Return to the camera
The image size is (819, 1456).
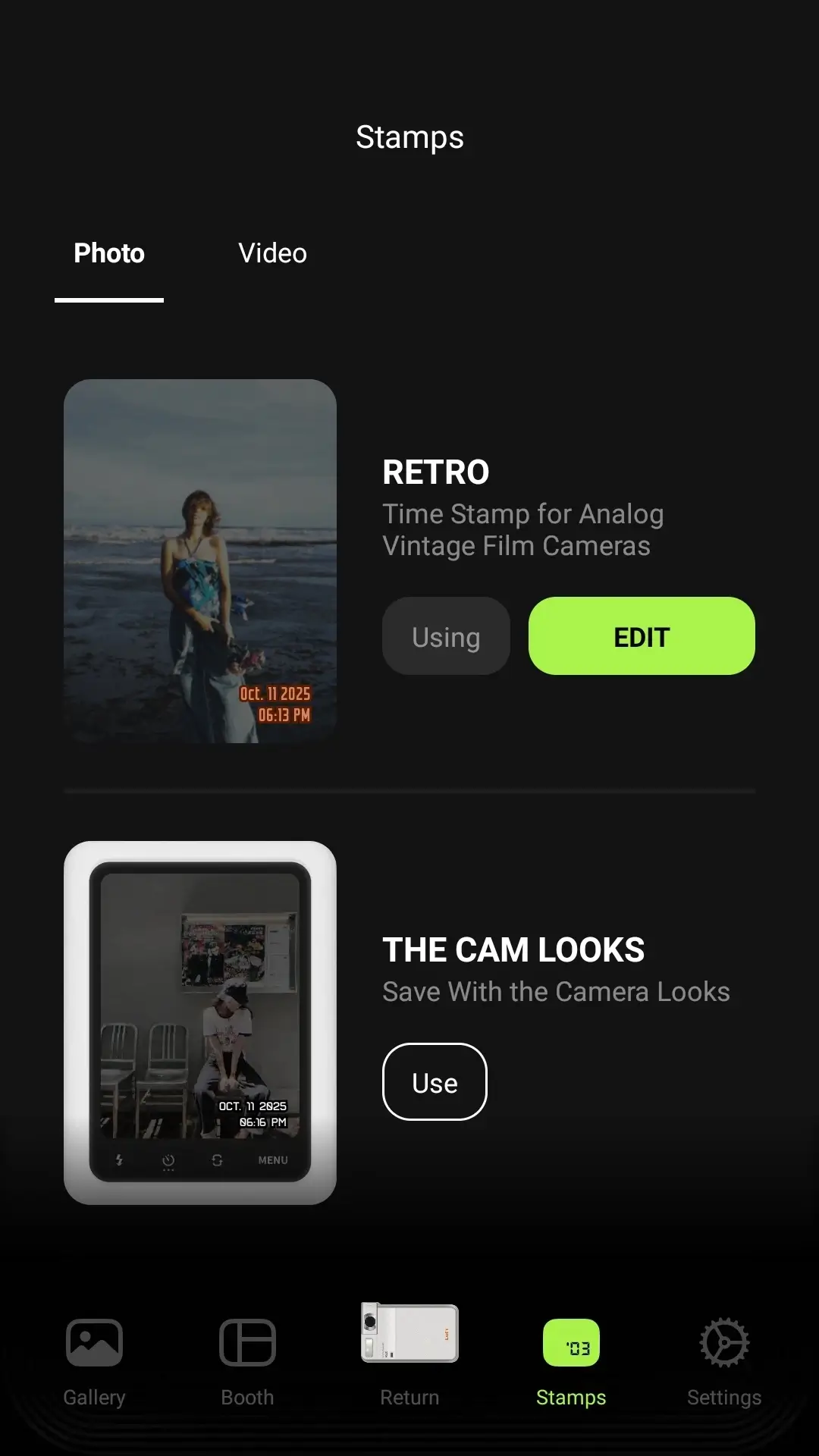click(409, 1354)
